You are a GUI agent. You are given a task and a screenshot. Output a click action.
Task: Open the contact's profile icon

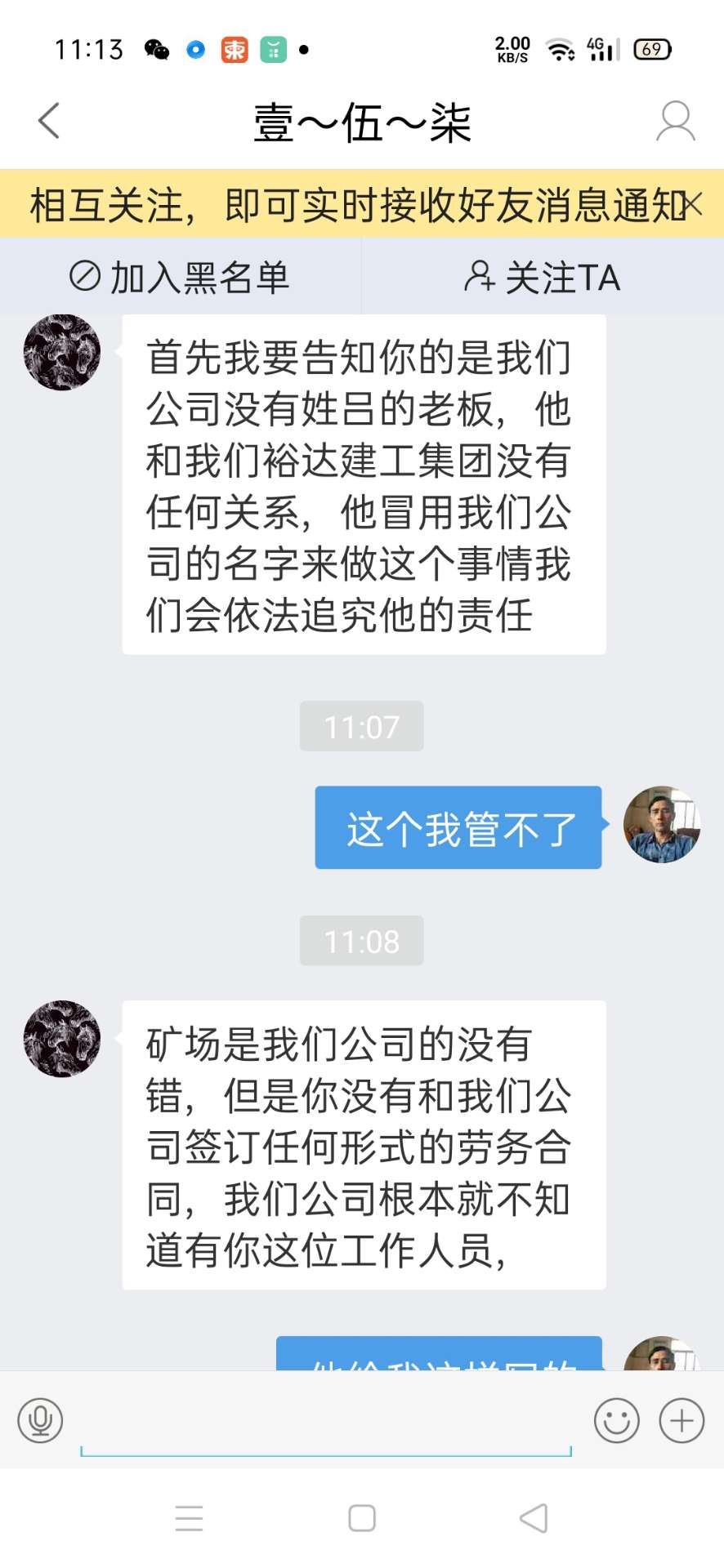[675, 122]
